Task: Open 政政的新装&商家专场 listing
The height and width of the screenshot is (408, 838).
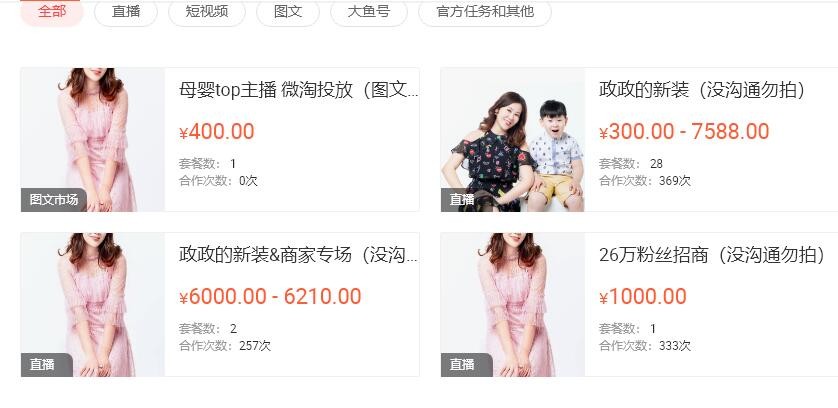Action: [298, 255]
